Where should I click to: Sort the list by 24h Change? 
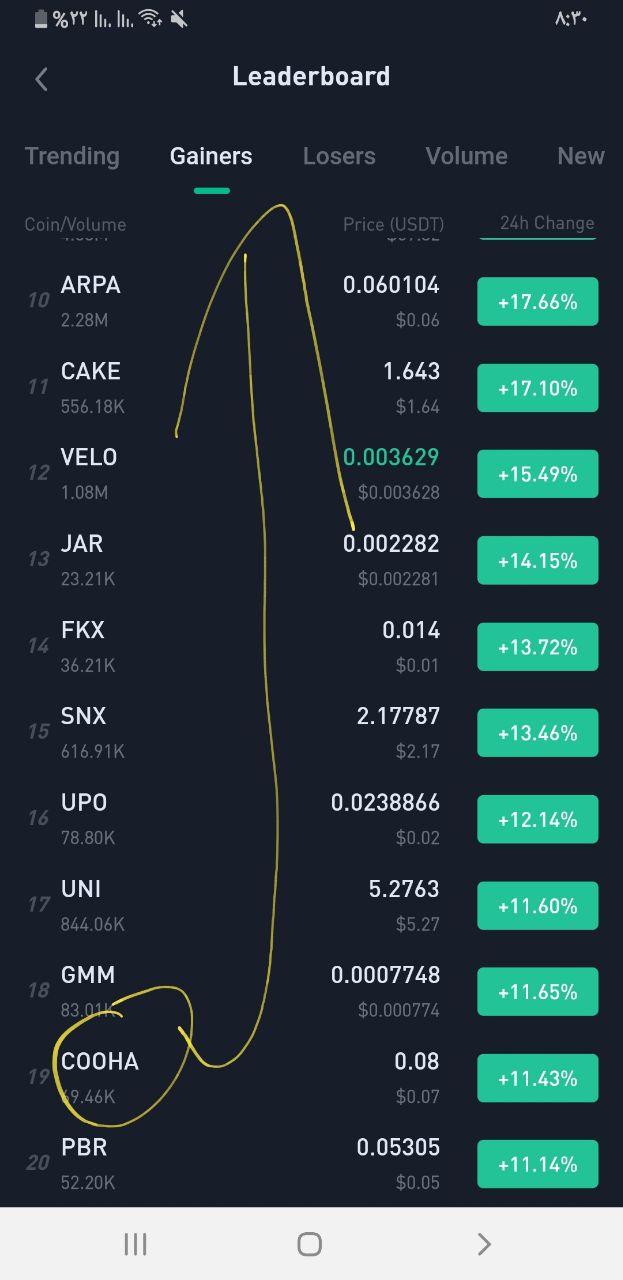(546, 223)
